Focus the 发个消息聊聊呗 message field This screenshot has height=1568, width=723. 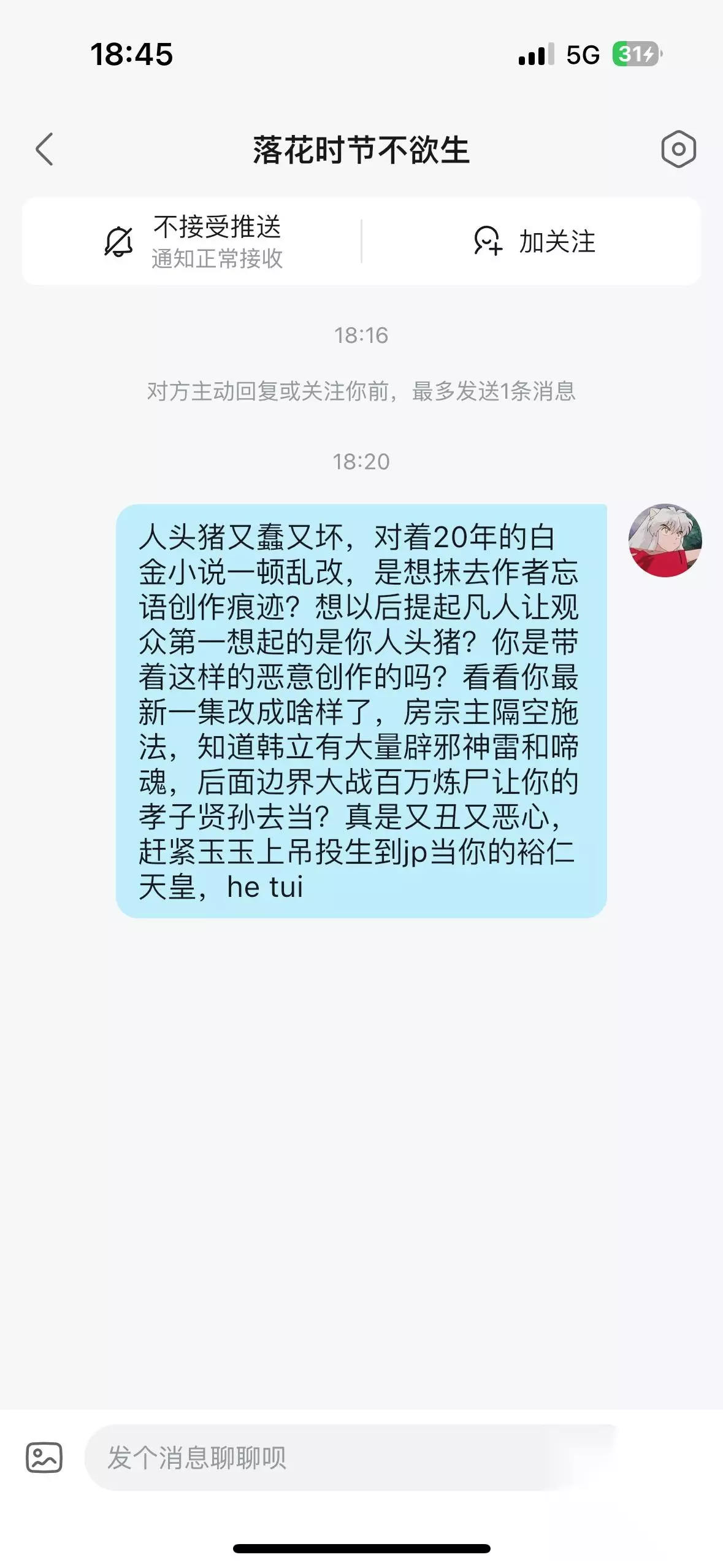coord(350,1457)
